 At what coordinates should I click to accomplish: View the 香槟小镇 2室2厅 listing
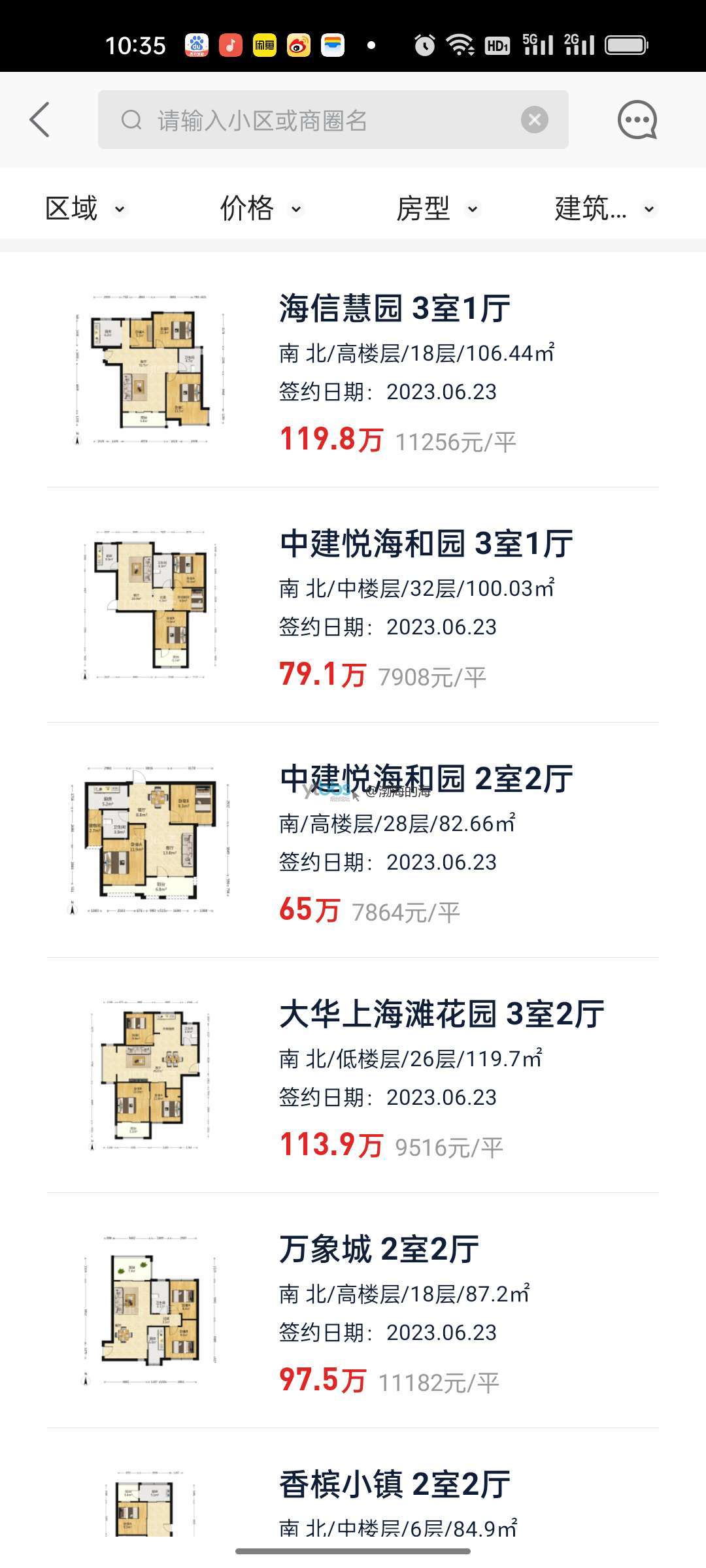coord(395,1484)
